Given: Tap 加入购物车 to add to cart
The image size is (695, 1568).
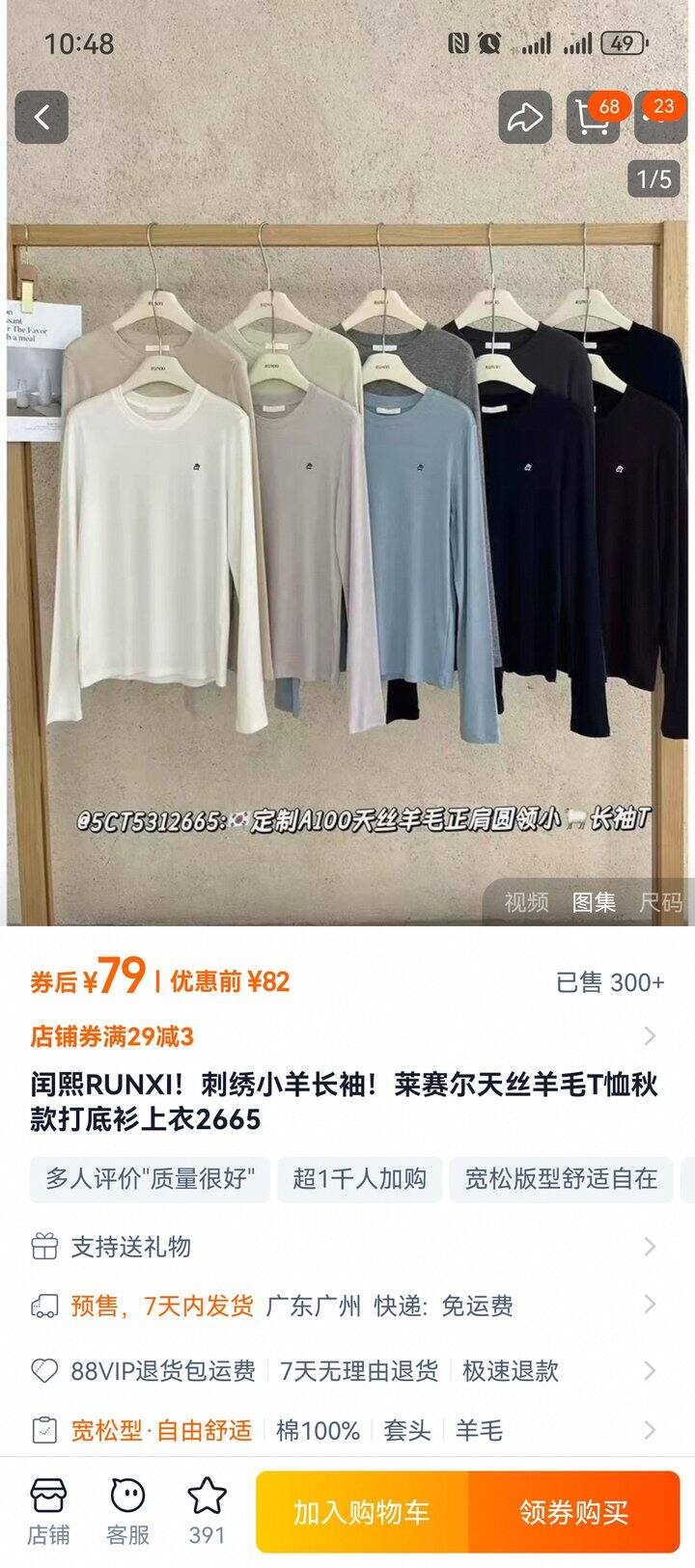Looking at the screenshot, I should click(362, 1512).
